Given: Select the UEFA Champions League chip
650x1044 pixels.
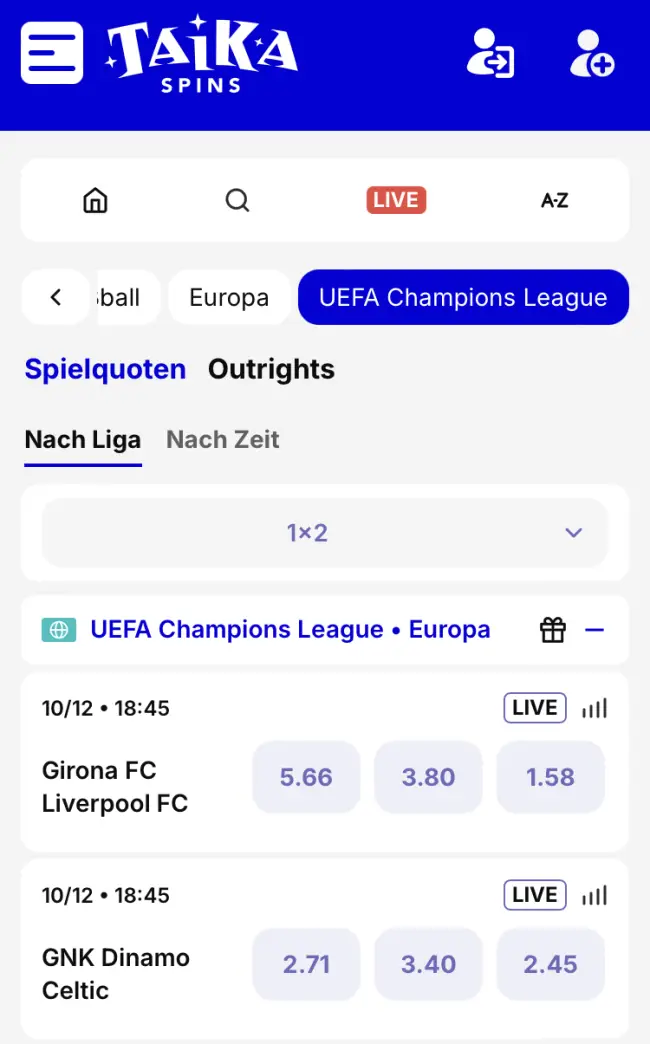Looking at the screenshot, I should pos(463,297).
